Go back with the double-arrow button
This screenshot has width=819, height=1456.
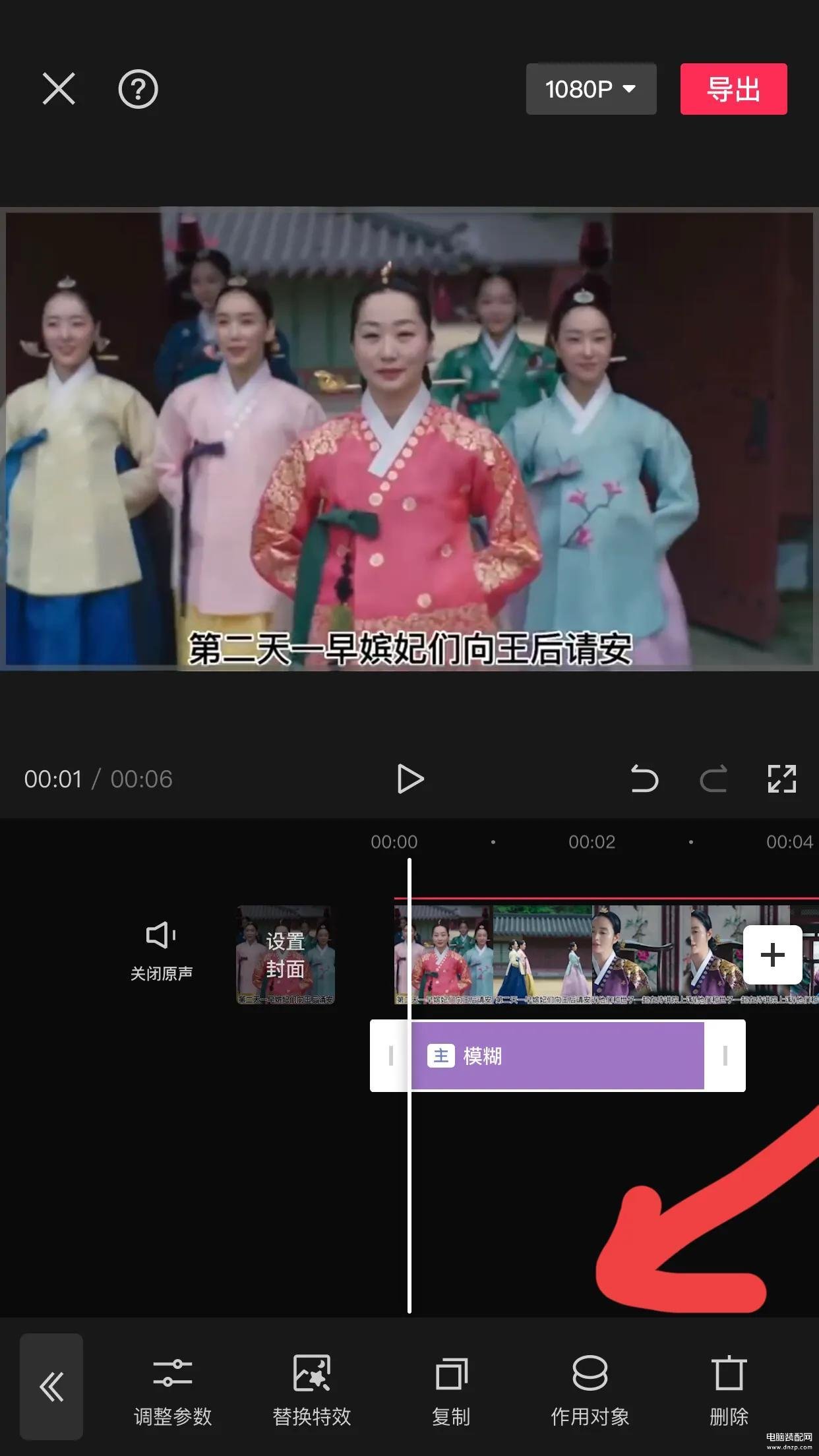coord(51,1386)
